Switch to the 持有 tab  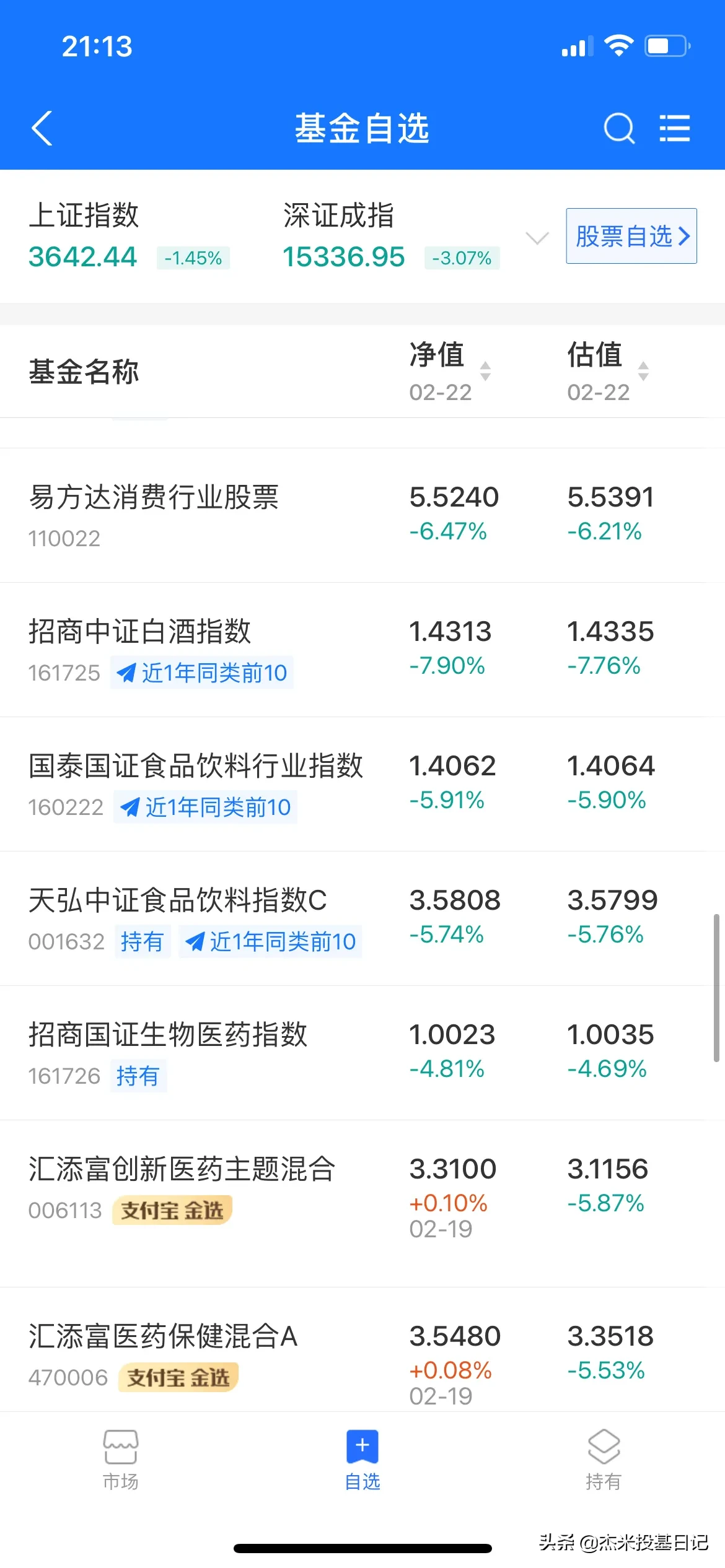pos(604,1460)
